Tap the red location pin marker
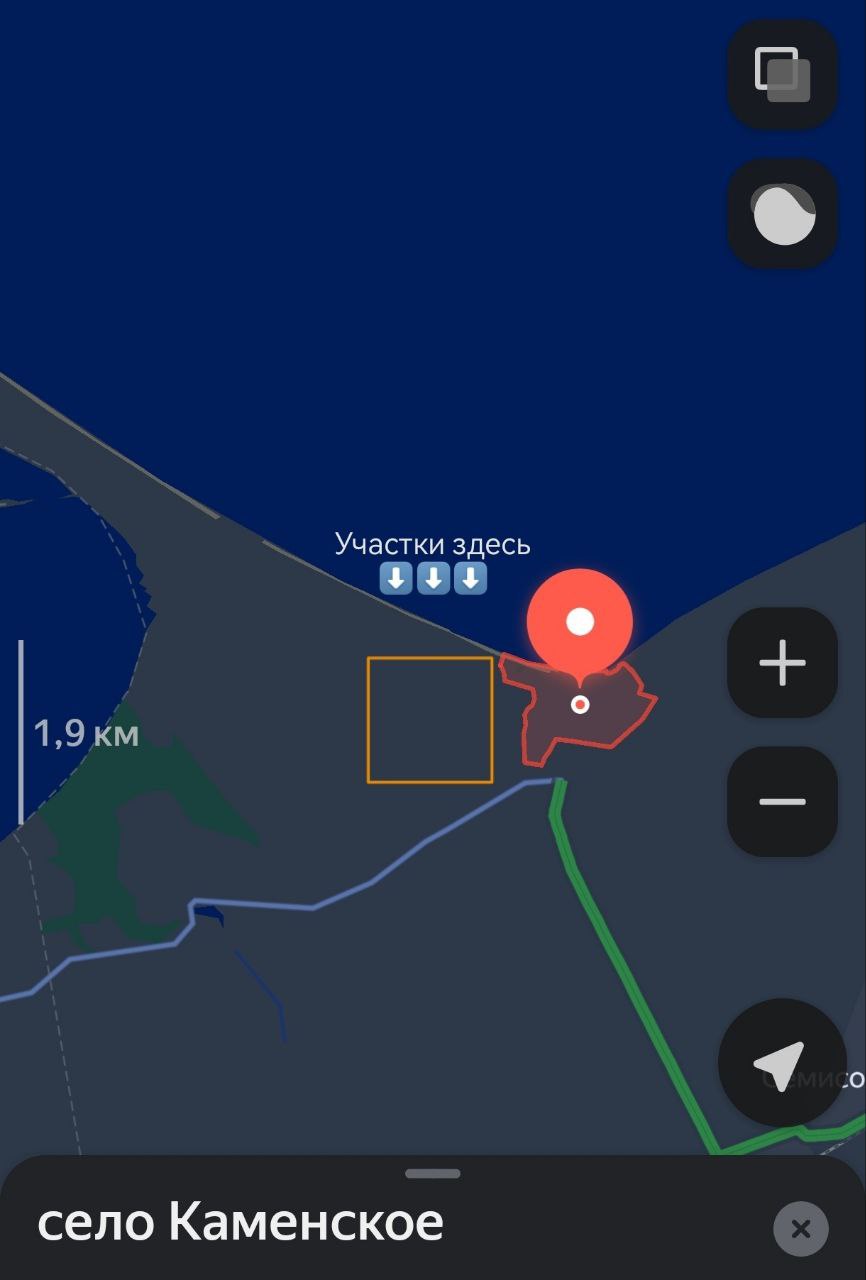Viewport: 866px width, 1280px height. [580, 622]
